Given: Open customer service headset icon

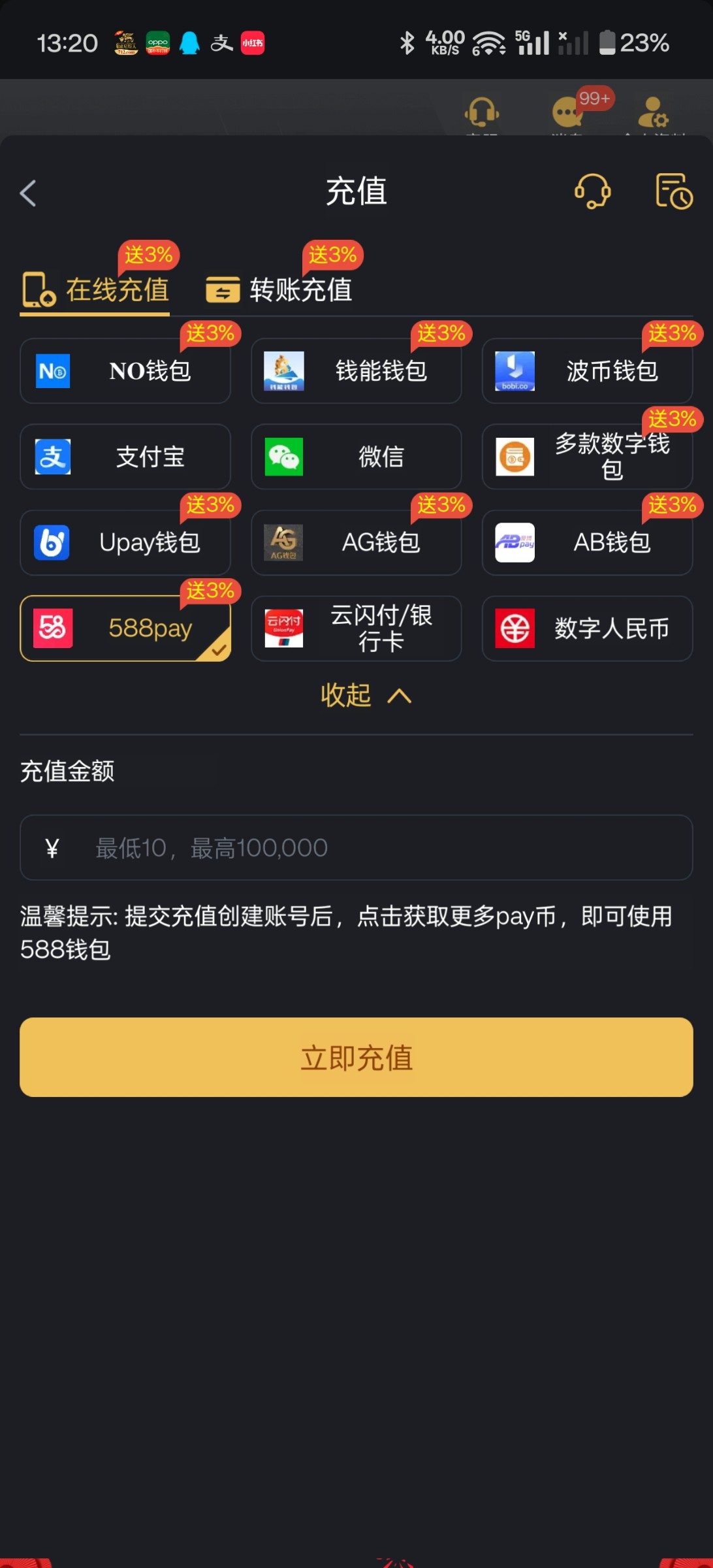Looking at the screenshot, I should coord(592,191).
